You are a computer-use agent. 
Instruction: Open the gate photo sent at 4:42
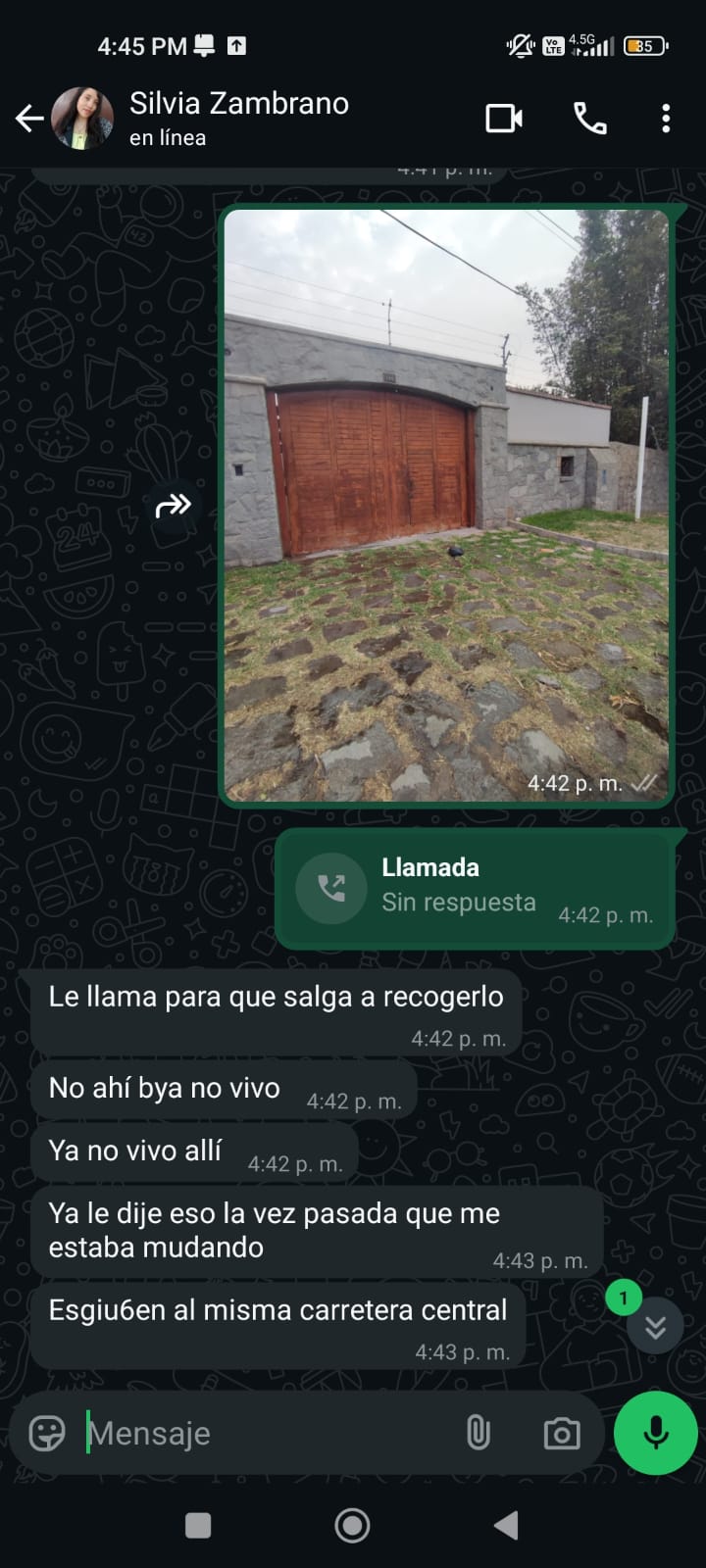click(446, 505)
